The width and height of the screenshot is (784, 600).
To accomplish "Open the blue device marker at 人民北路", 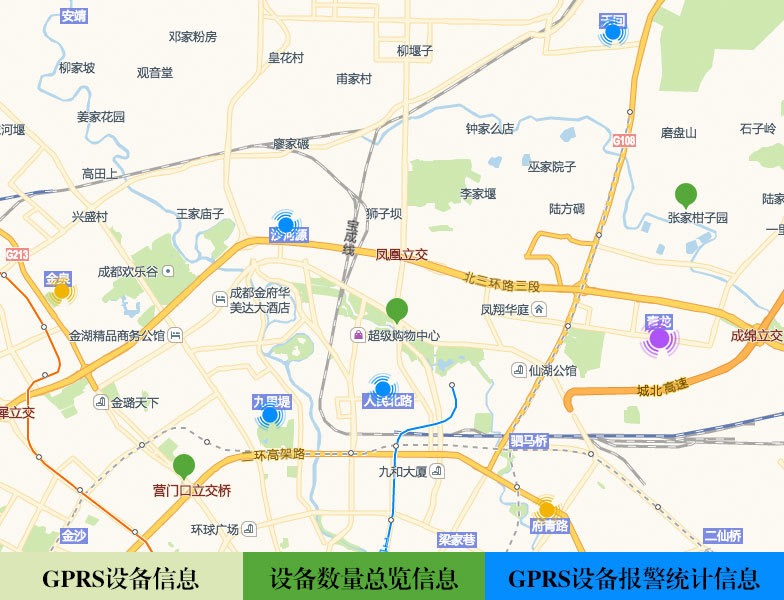I will pyautogui.click(x=382, y=389).
